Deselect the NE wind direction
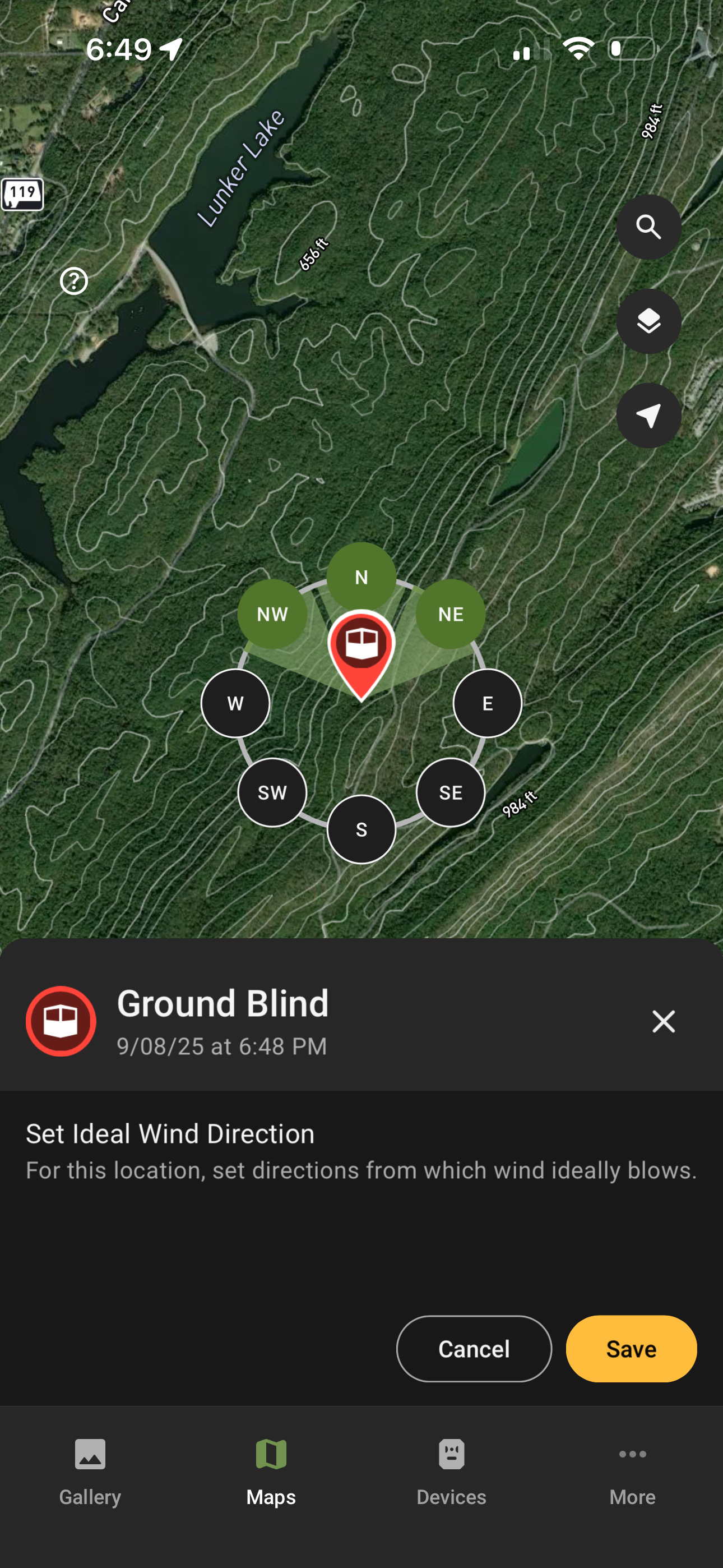This screenshot has height=1568, width=723. click(451, 614)
